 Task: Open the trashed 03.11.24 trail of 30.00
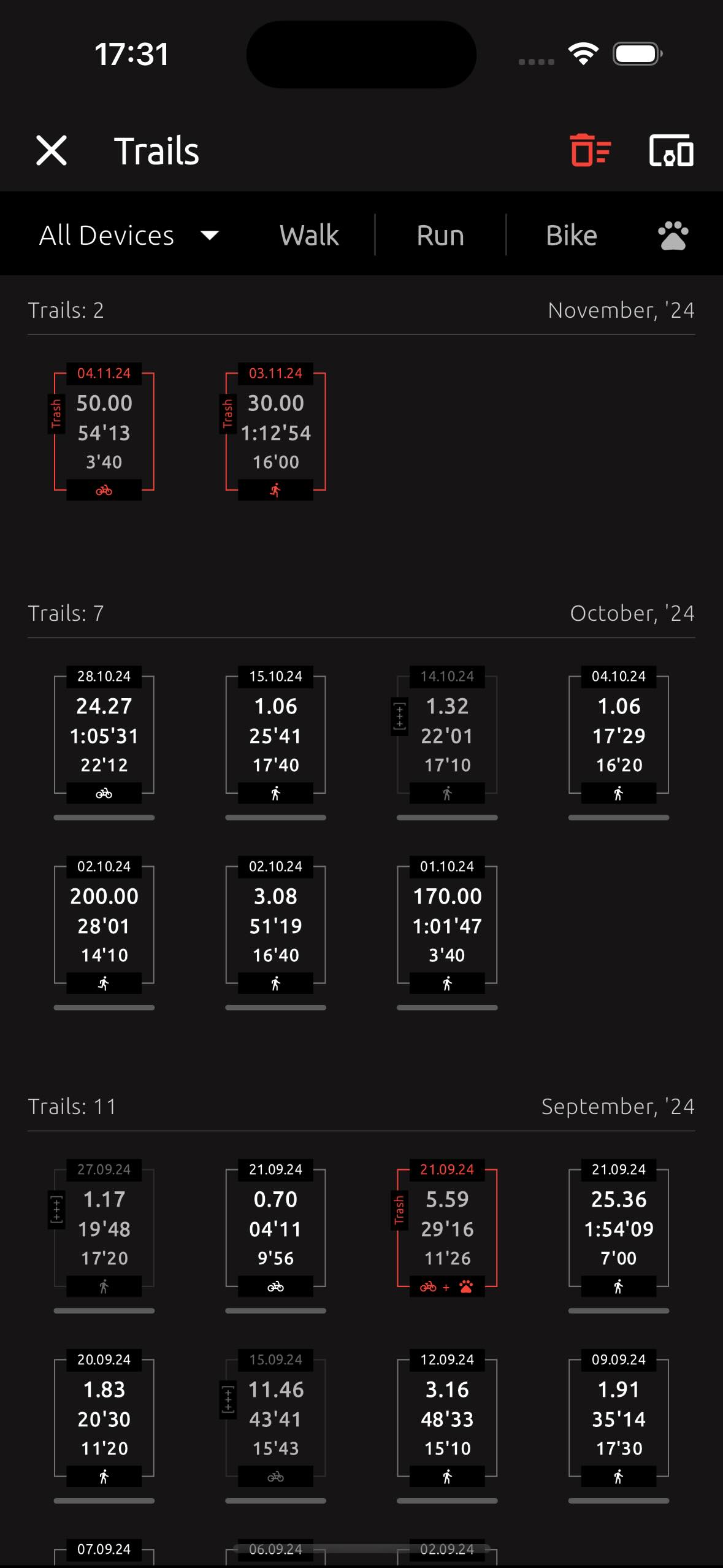pyautogui.click(x=276, y=432)
